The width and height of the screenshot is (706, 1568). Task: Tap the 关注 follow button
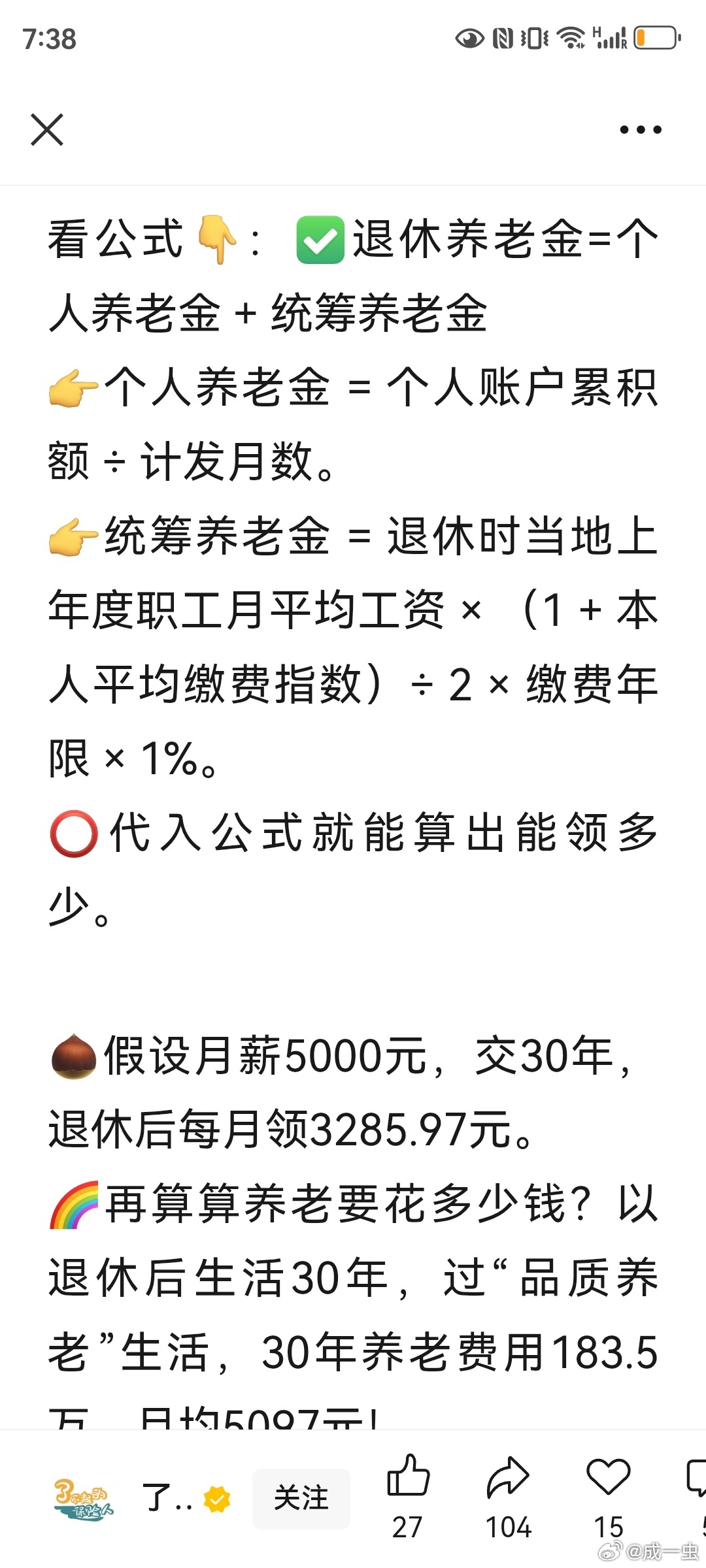point(301,1498)
